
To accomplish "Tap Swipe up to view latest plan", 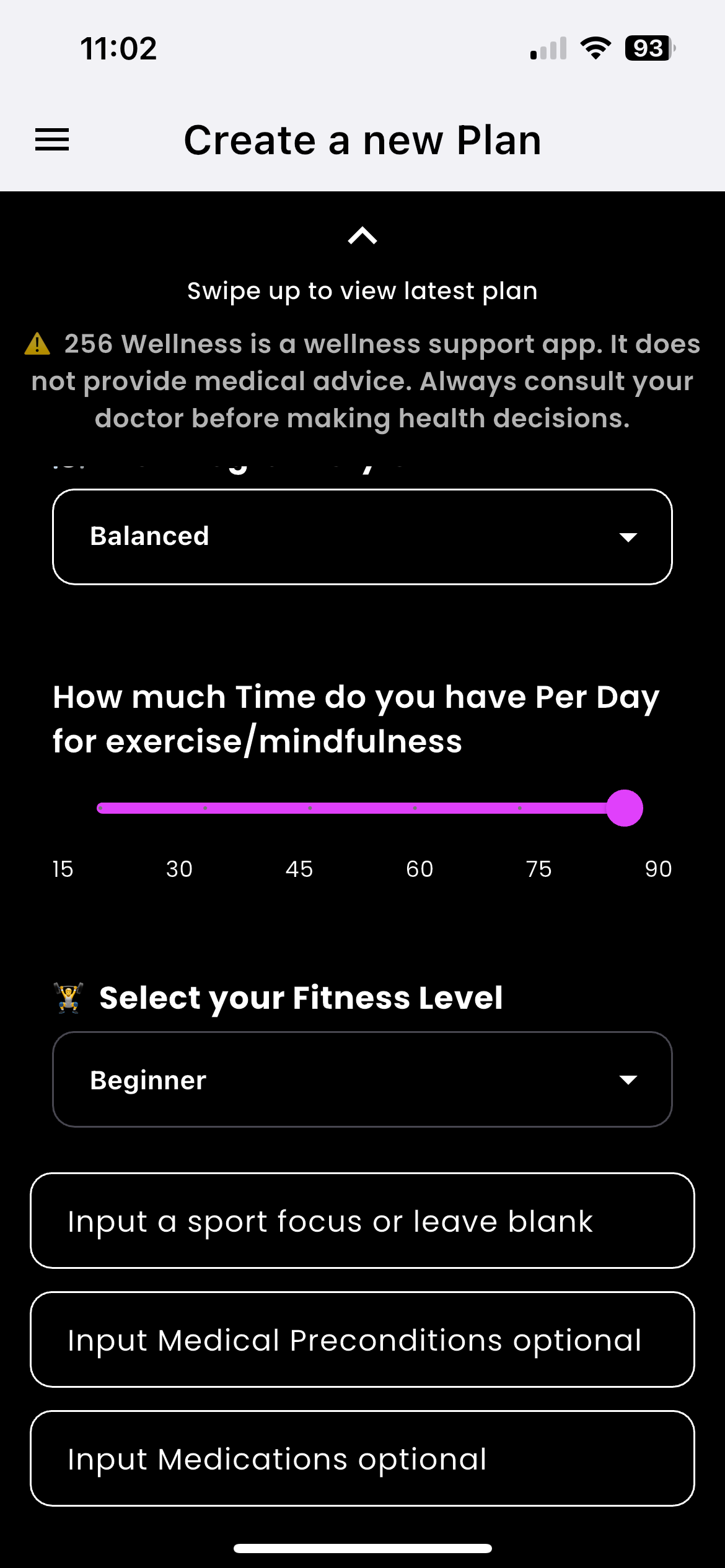I will pyautogui.click(x=362, y=290).
